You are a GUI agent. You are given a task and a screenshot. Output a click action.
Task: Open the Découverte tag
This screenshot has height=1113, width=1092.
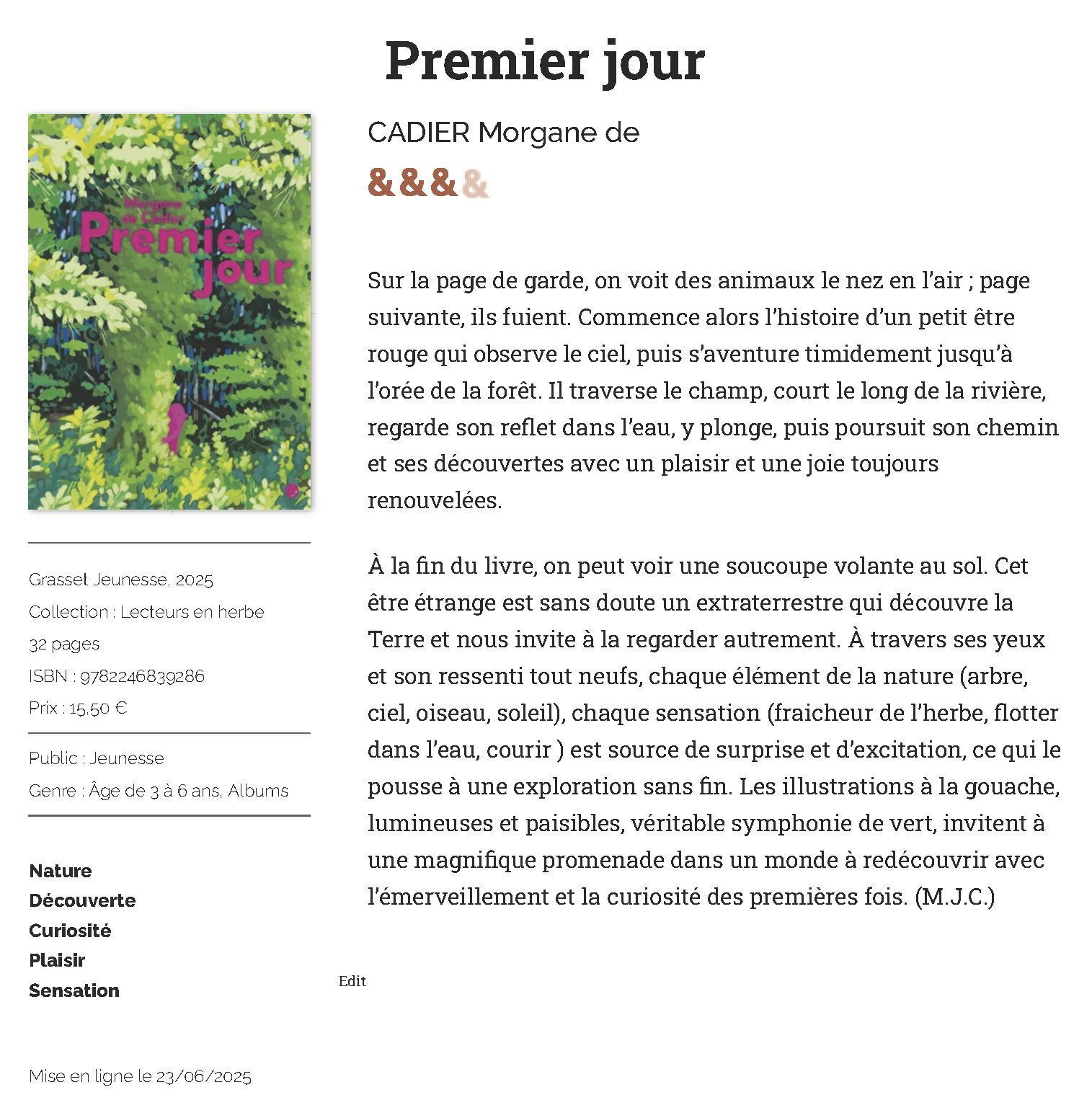(x=82, y=900)
